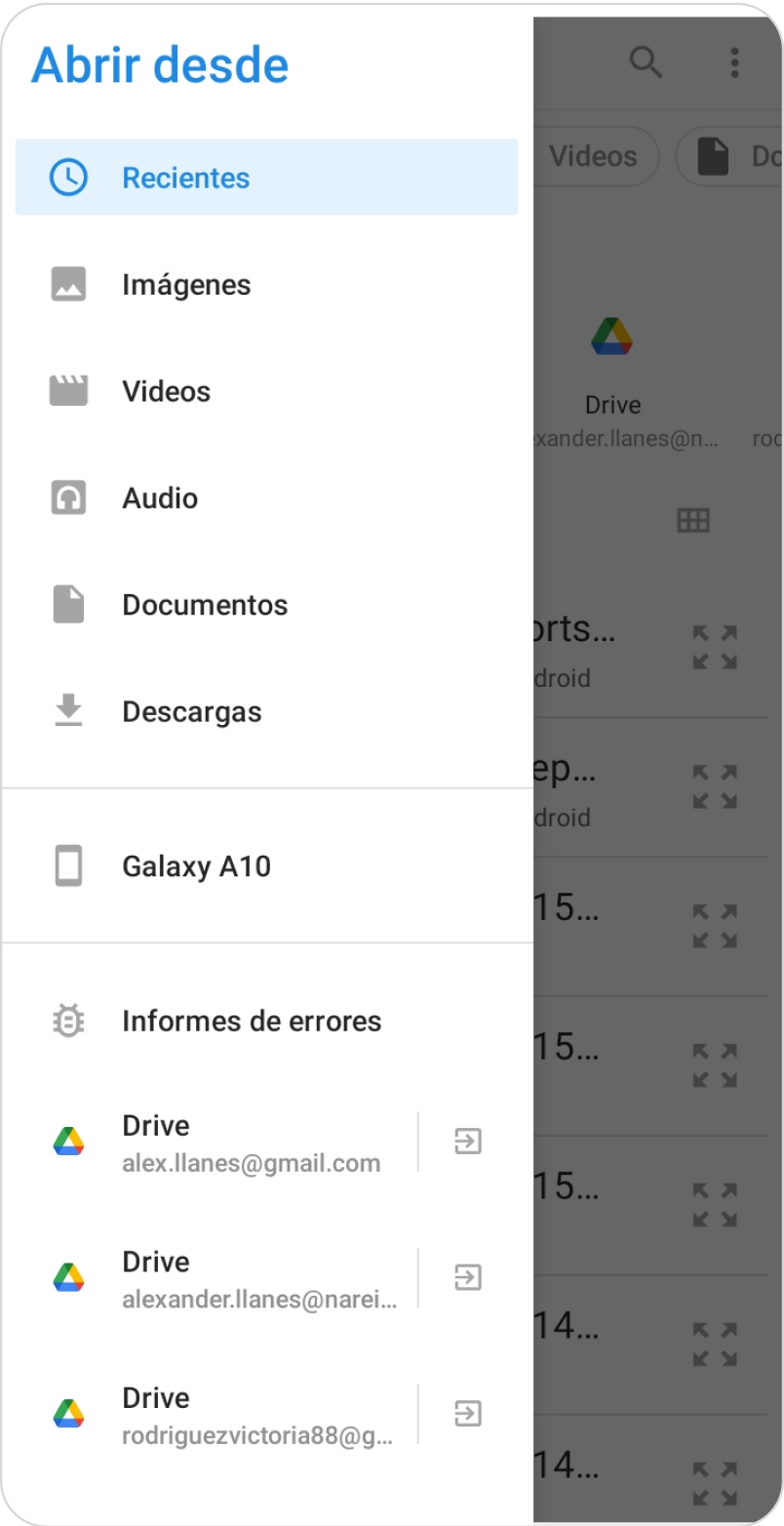Screen dimensions: 784x1526
Task: Tap the launch icon beside alexander.llanes Drive
Action: 469,1278
